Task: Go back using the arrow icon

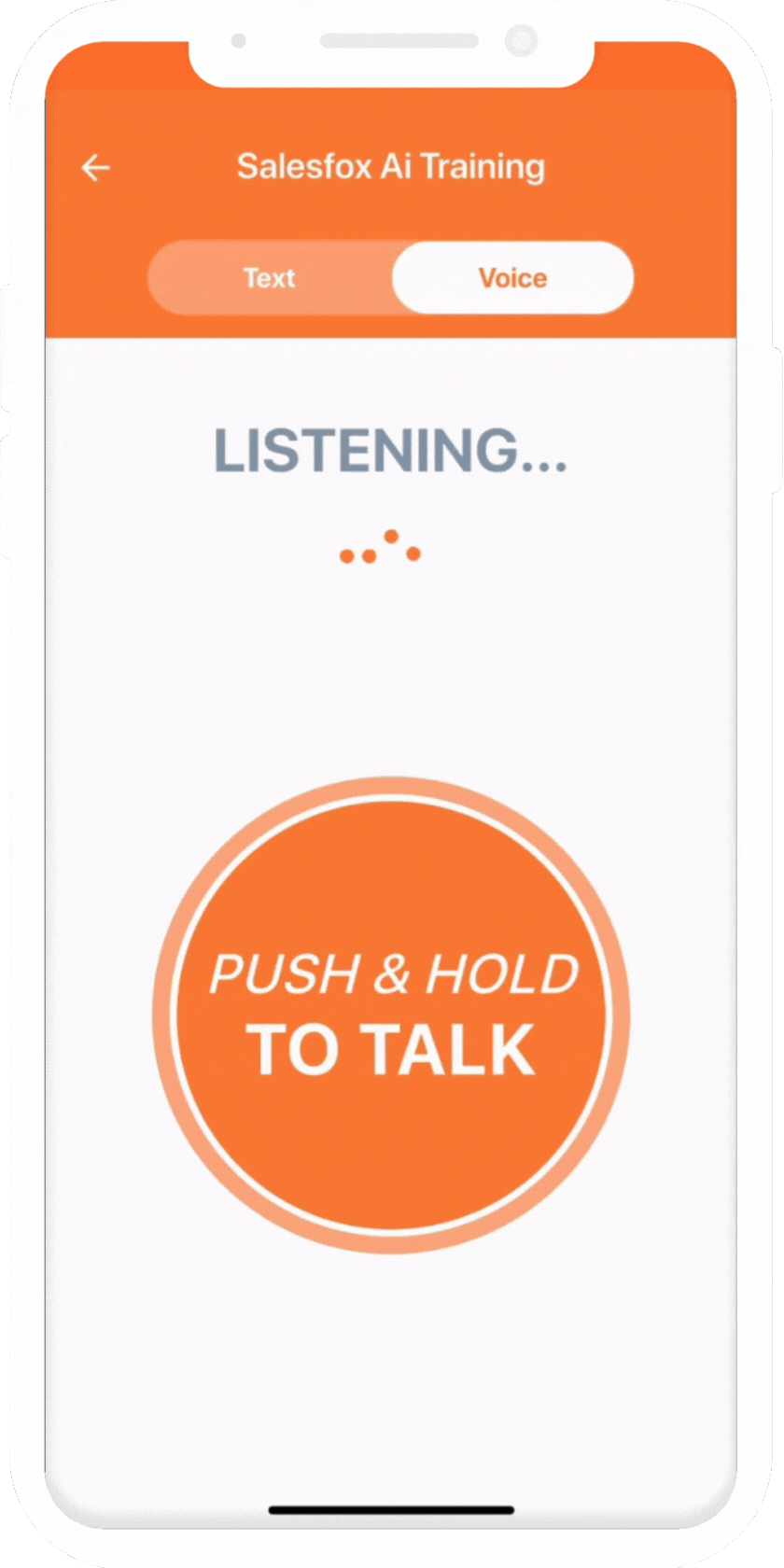Action: (96, 168)
